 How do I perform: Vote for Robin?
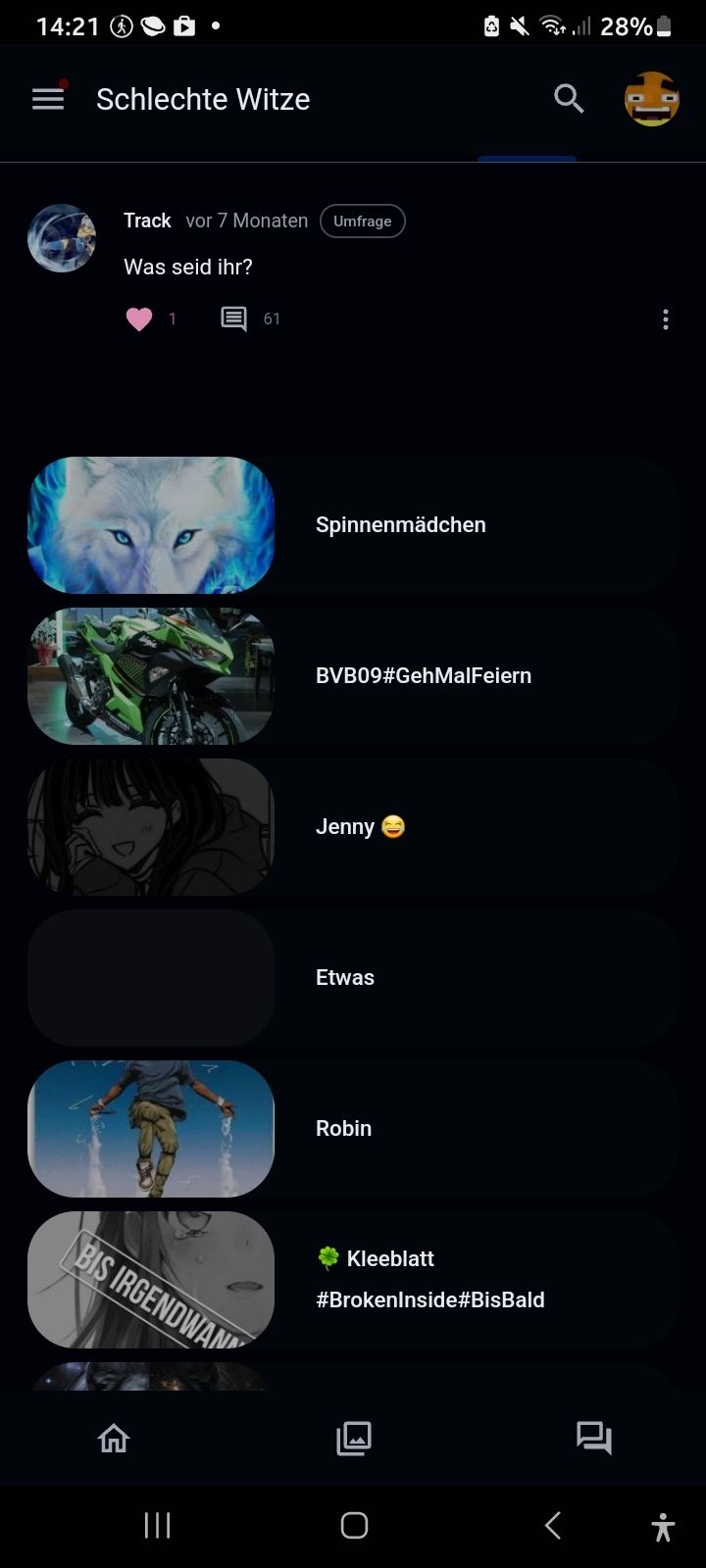coord(353,1129)
